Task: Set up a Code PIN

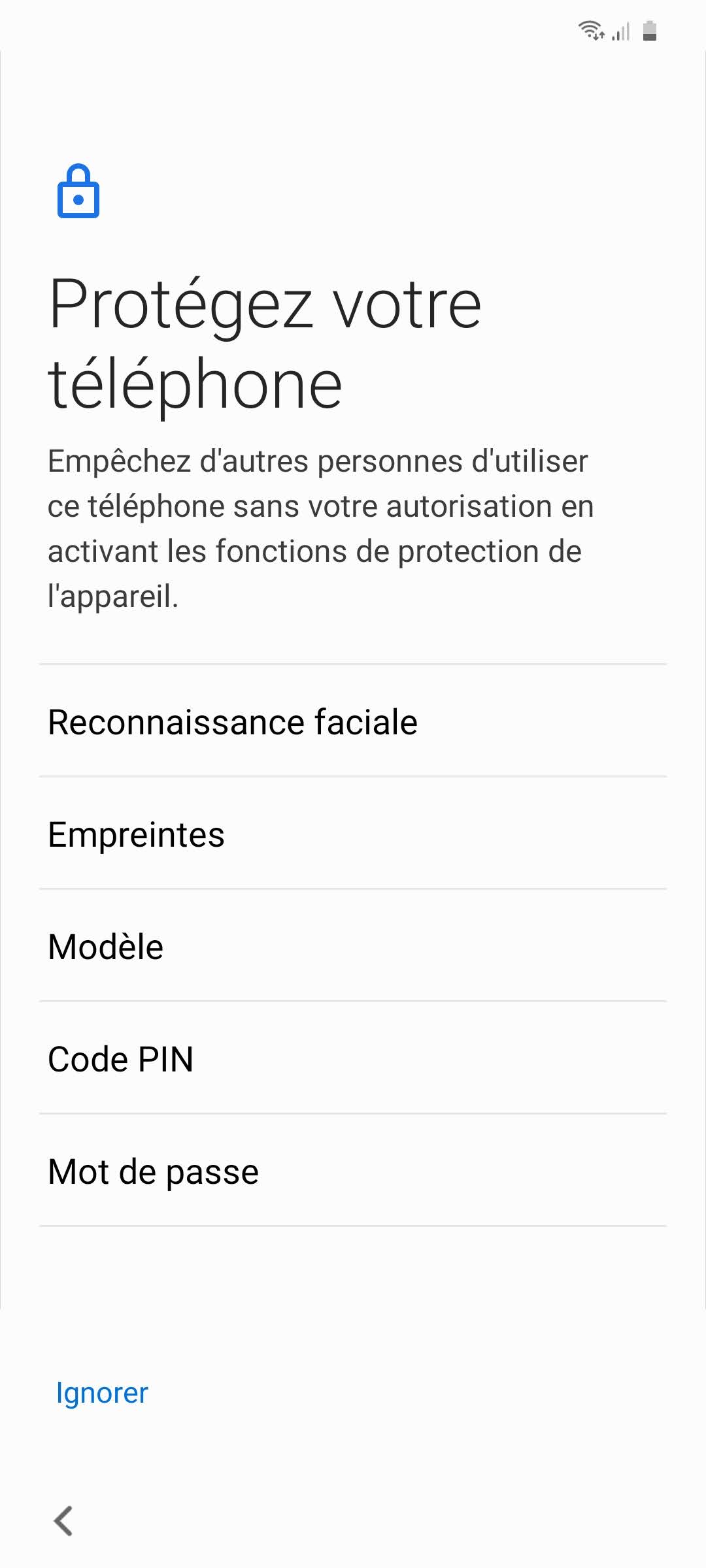Action: tap(121, 1059)
